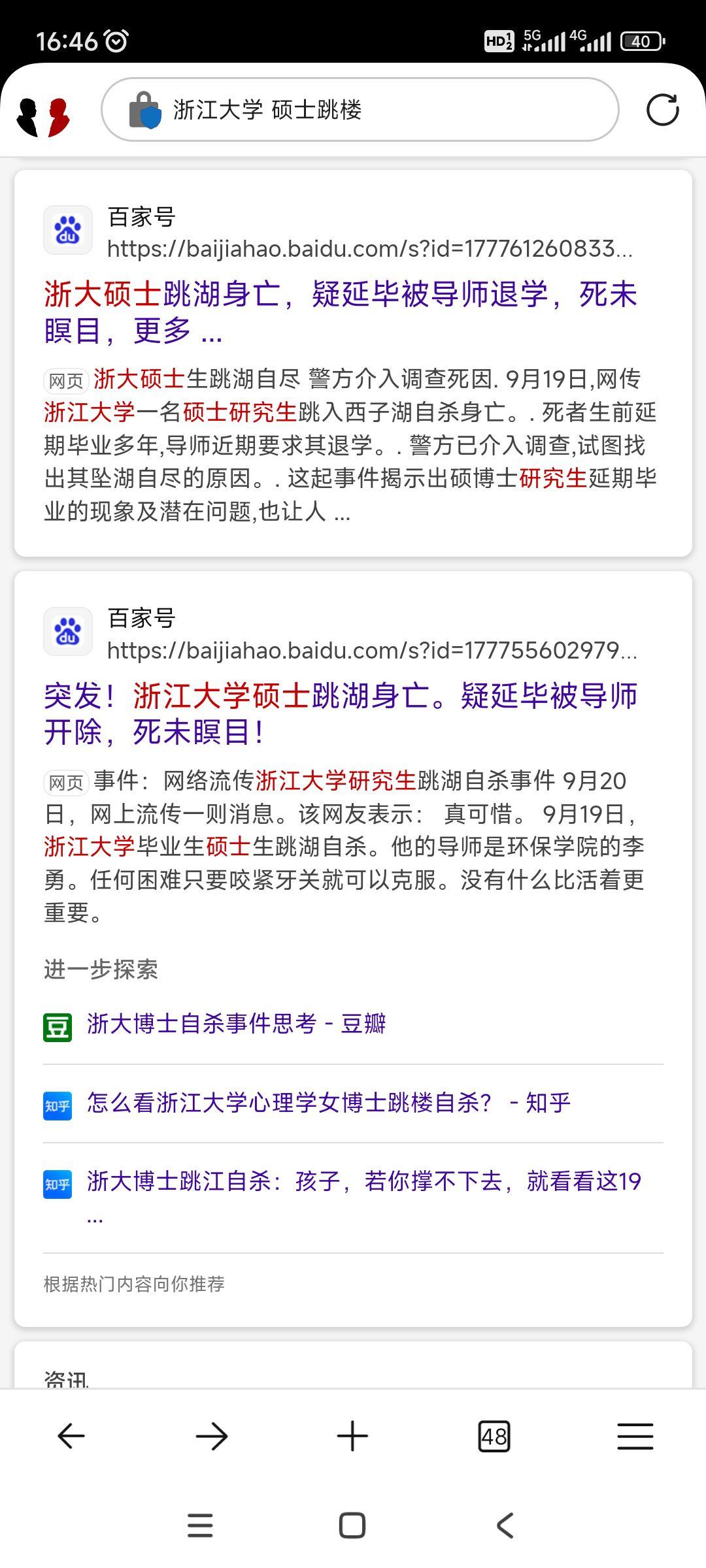The height and width of the screenshot is (1568, 706).
Task: Open the result 突发！浙江大学硕士跳湖身亡
Action: [x=341, y=713]
